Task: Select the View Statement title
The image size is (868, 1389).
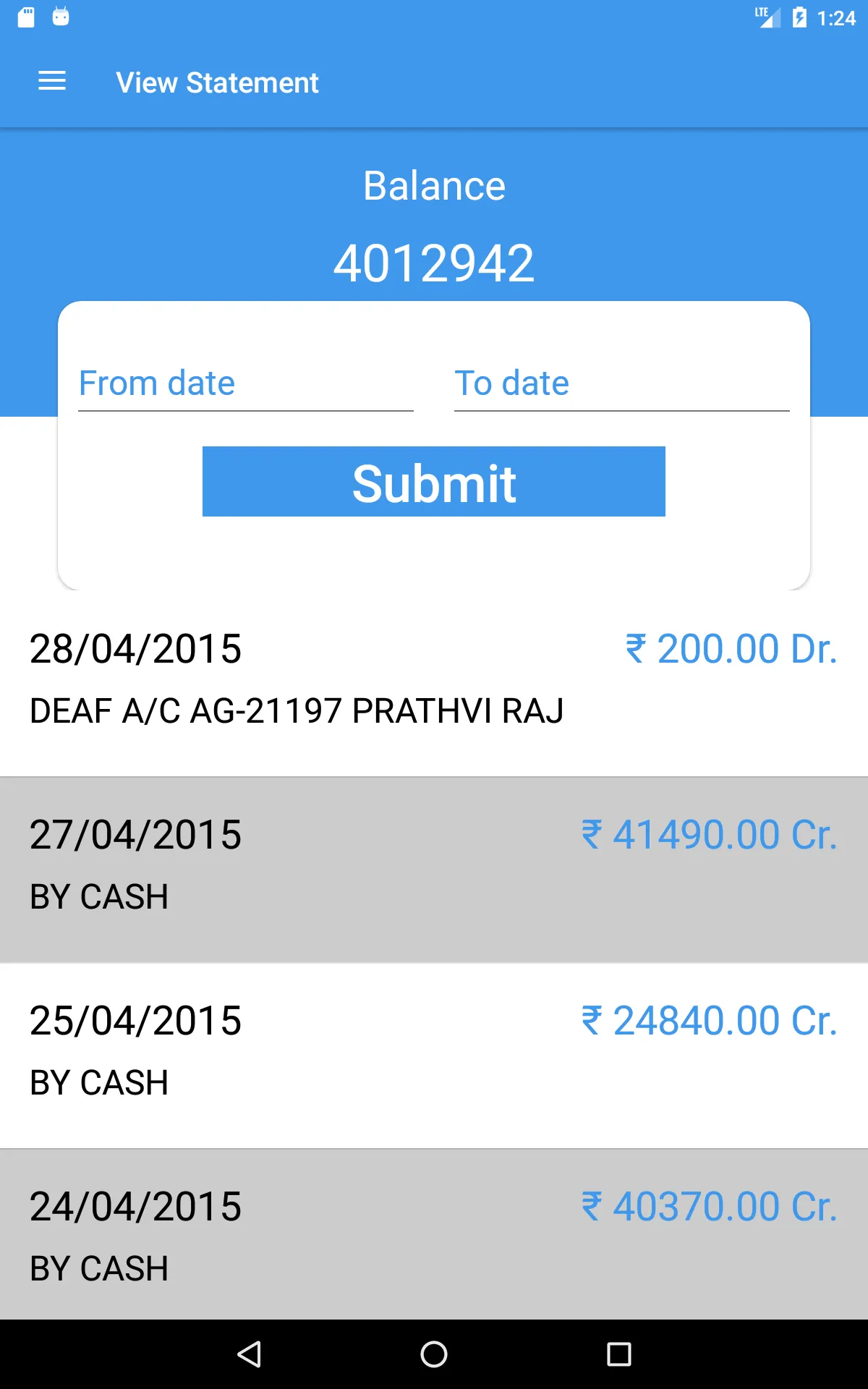Action: [x=218, y=82]
